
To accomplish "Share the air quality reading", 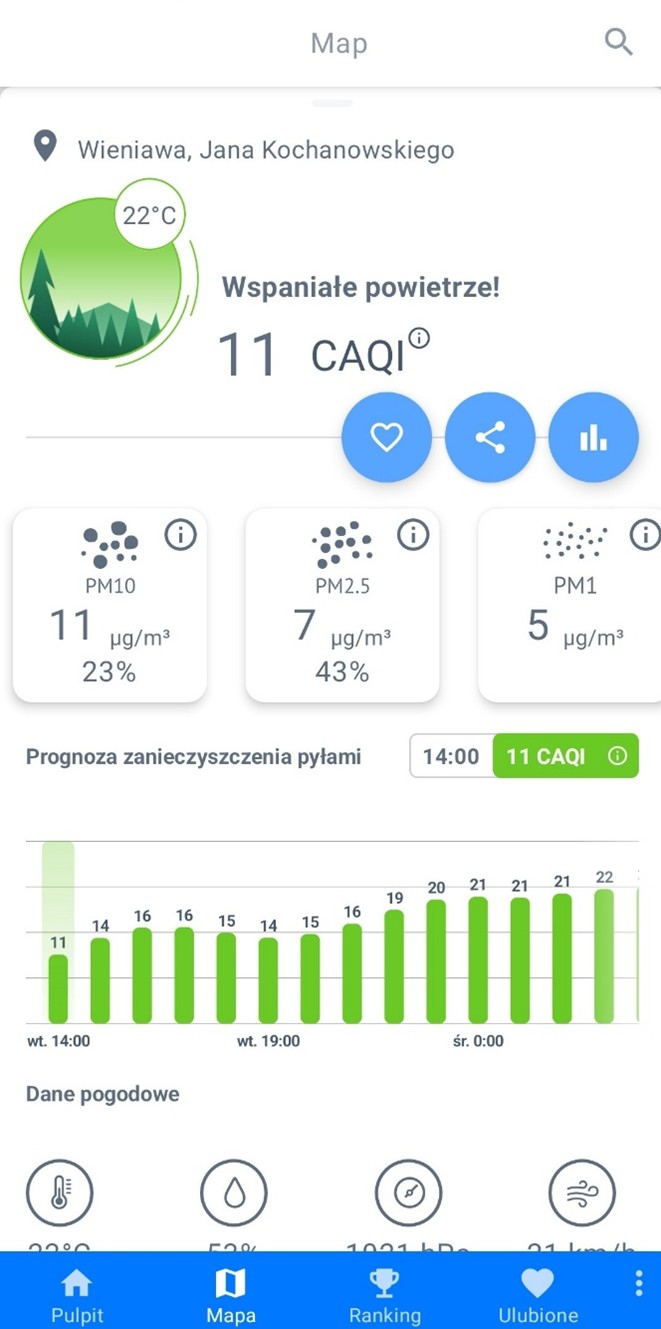I will point(490,437).
